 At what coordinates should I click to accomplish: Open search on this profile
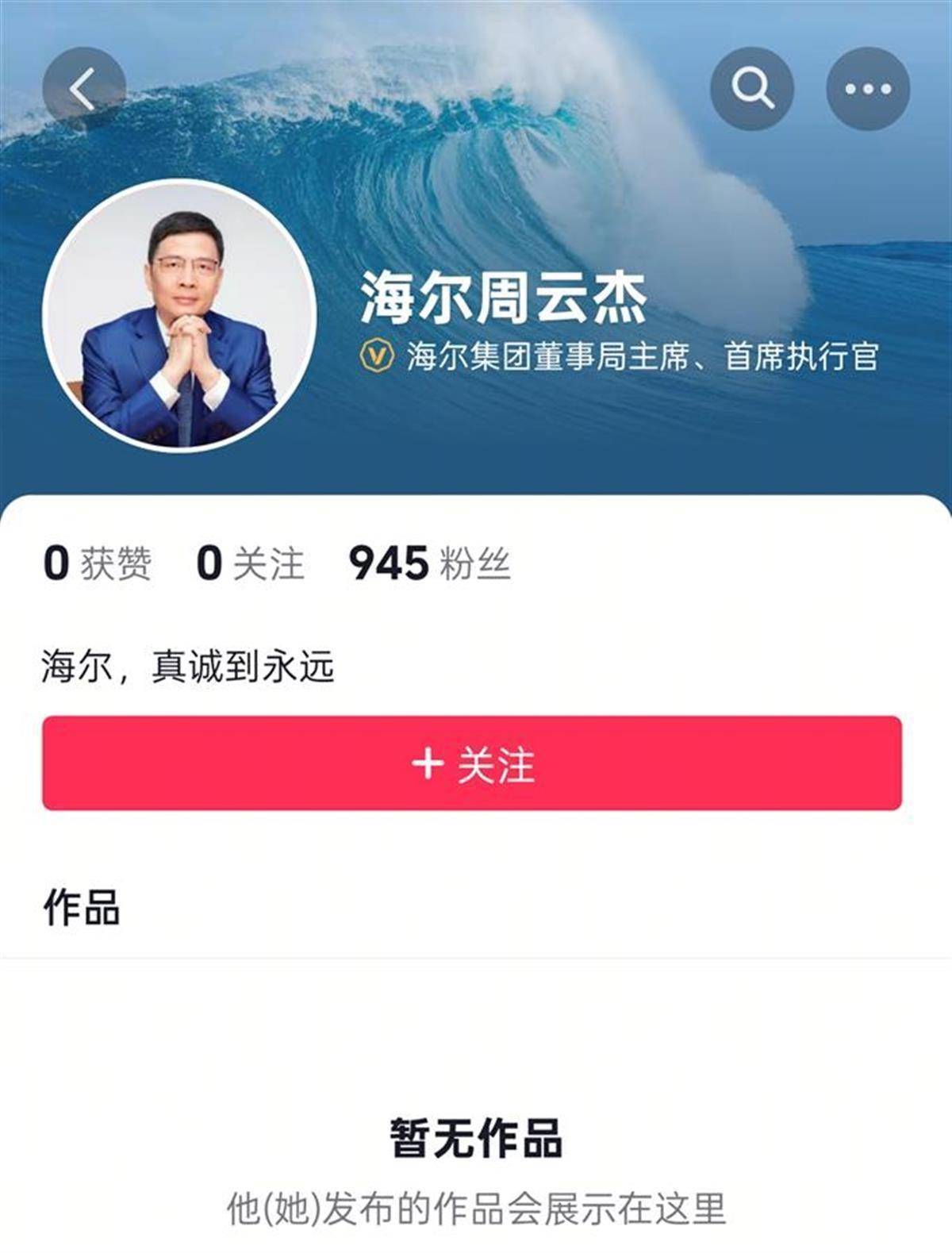751,88
